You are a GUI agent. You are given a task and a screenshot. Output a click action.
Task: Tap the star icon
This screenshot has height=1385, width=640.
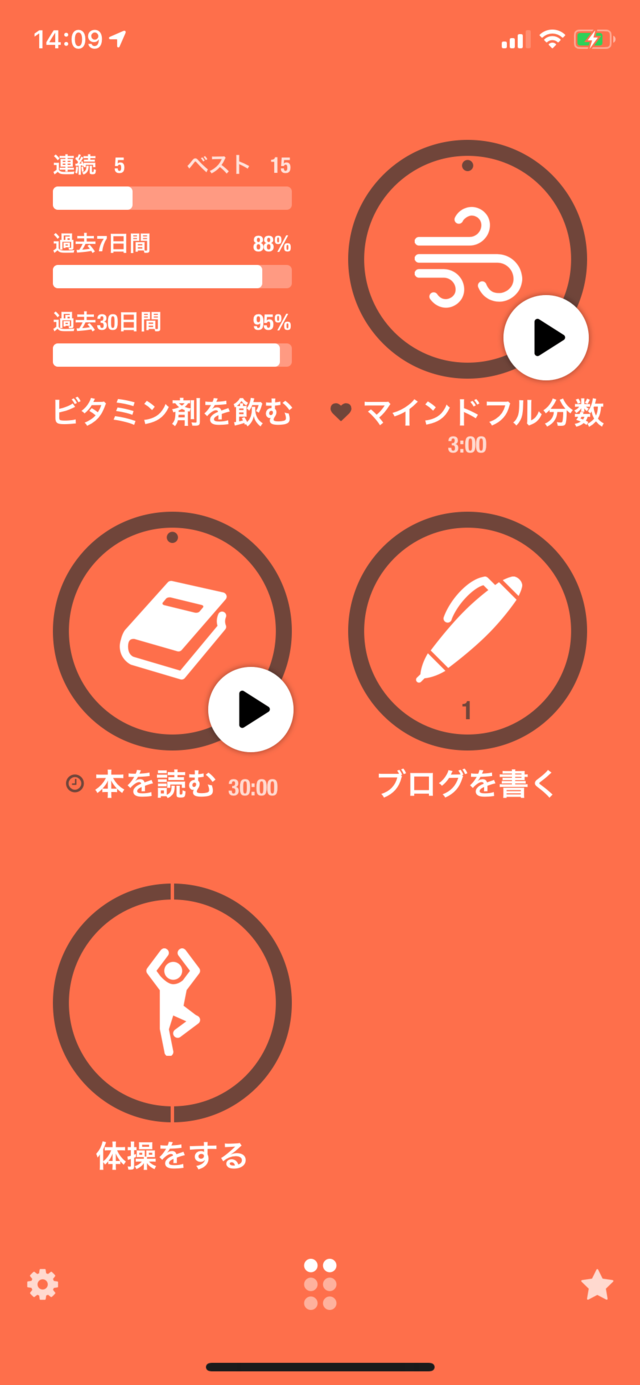click(x=597, y=1284)
